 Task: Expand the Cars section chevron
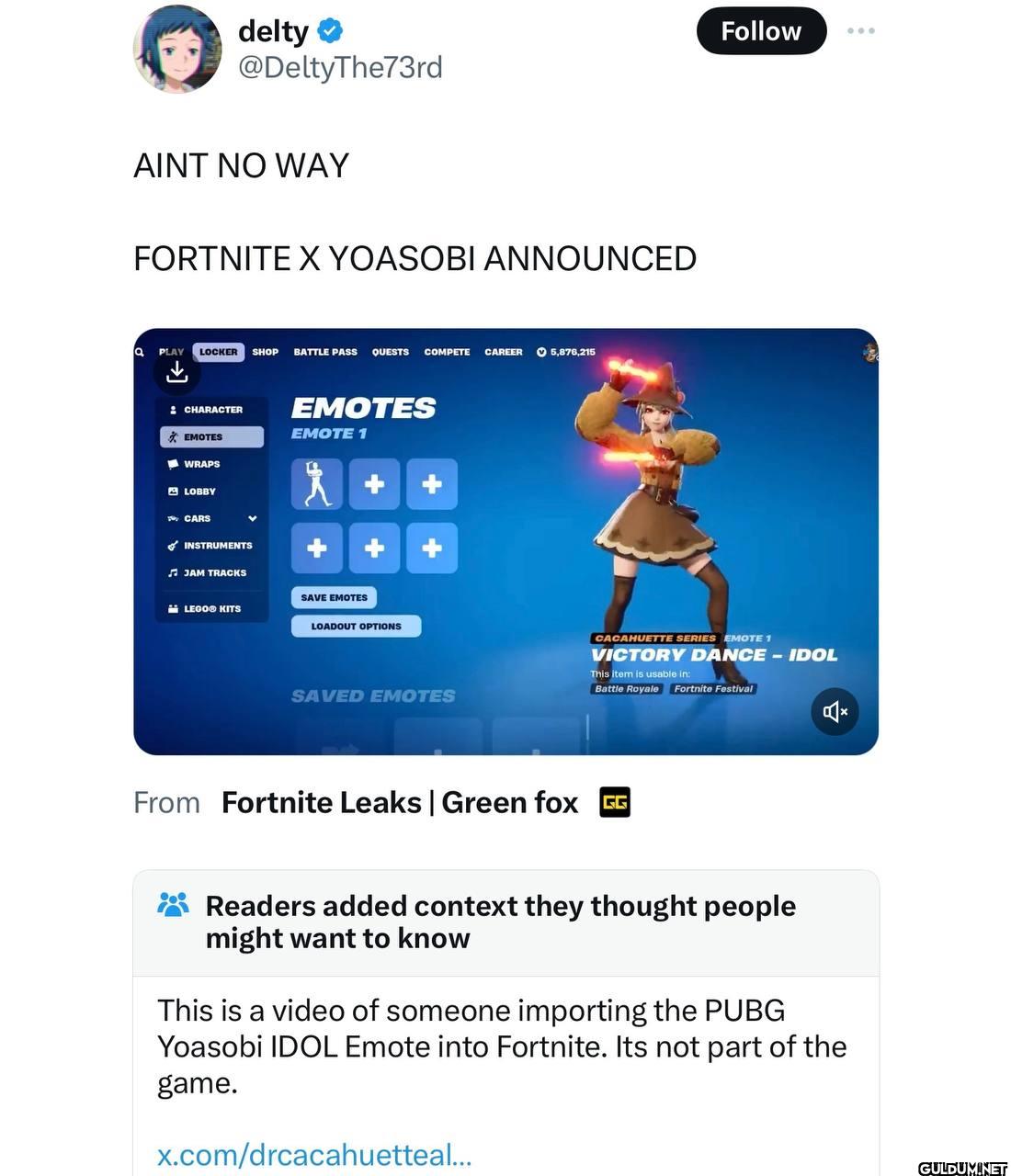point(253,518)
